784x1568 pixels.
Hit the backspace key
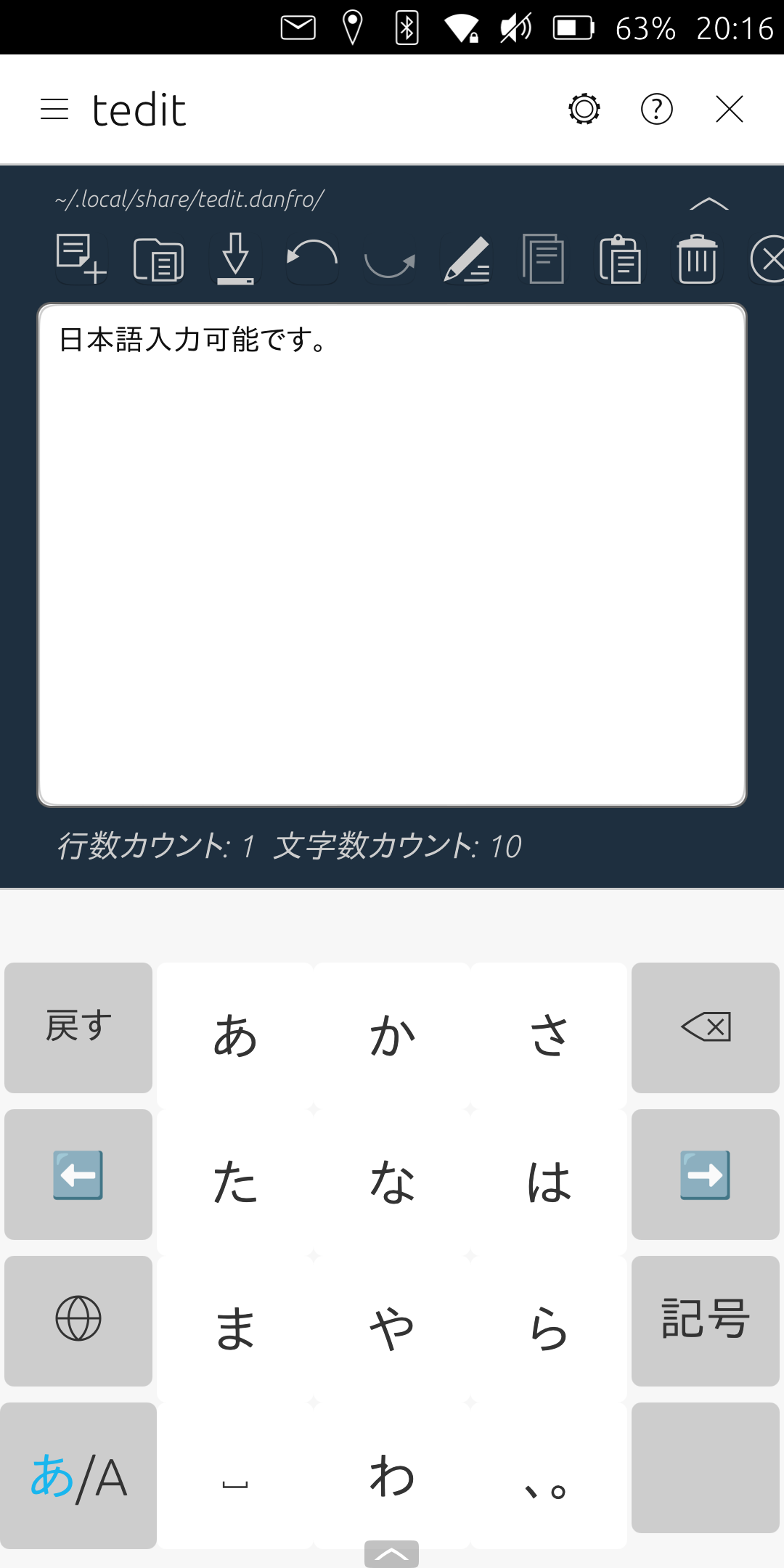pos(705,1028)
